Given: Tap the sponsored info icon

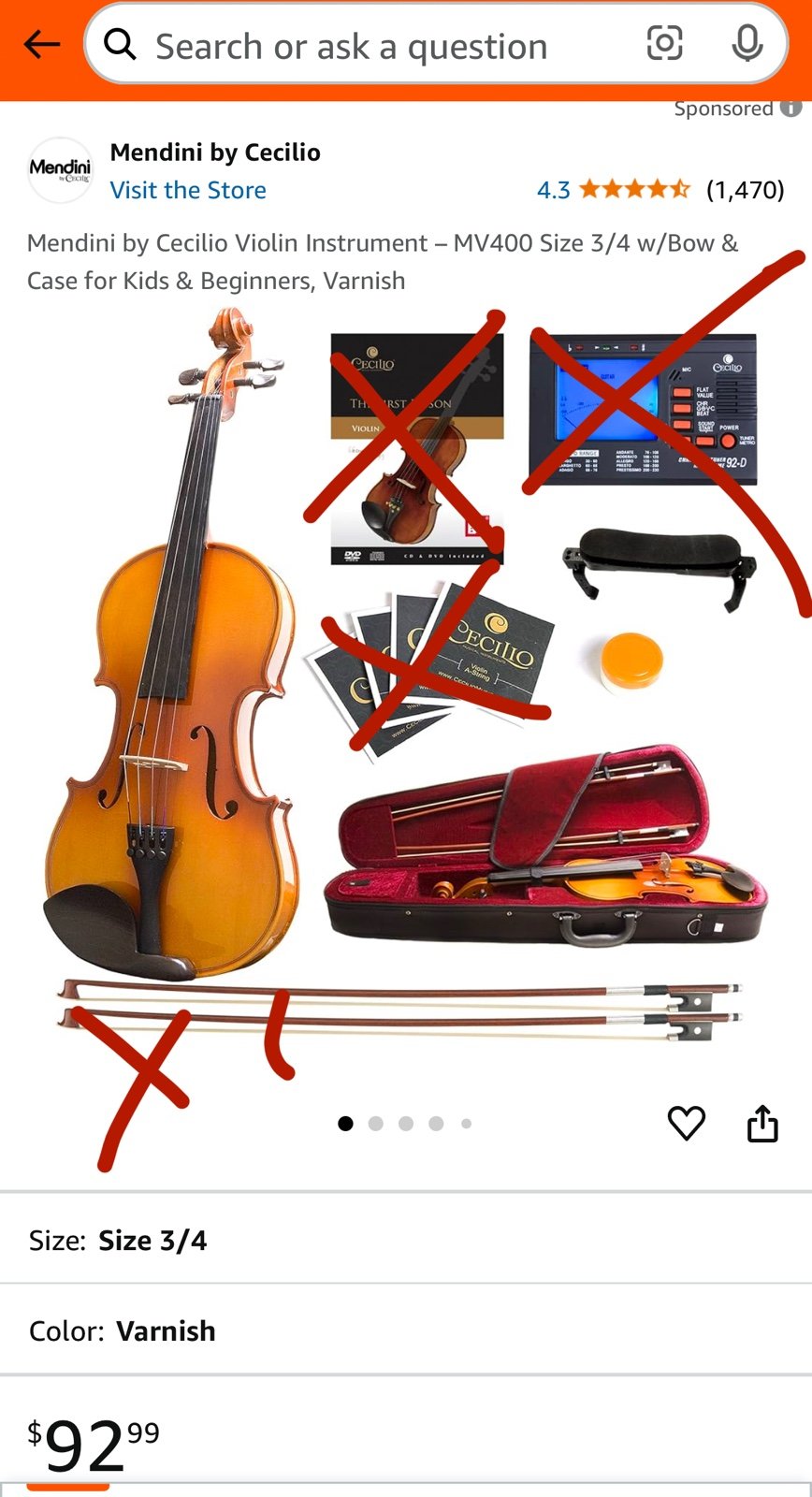Looking at the screenshot, I should tap(791, 109).
